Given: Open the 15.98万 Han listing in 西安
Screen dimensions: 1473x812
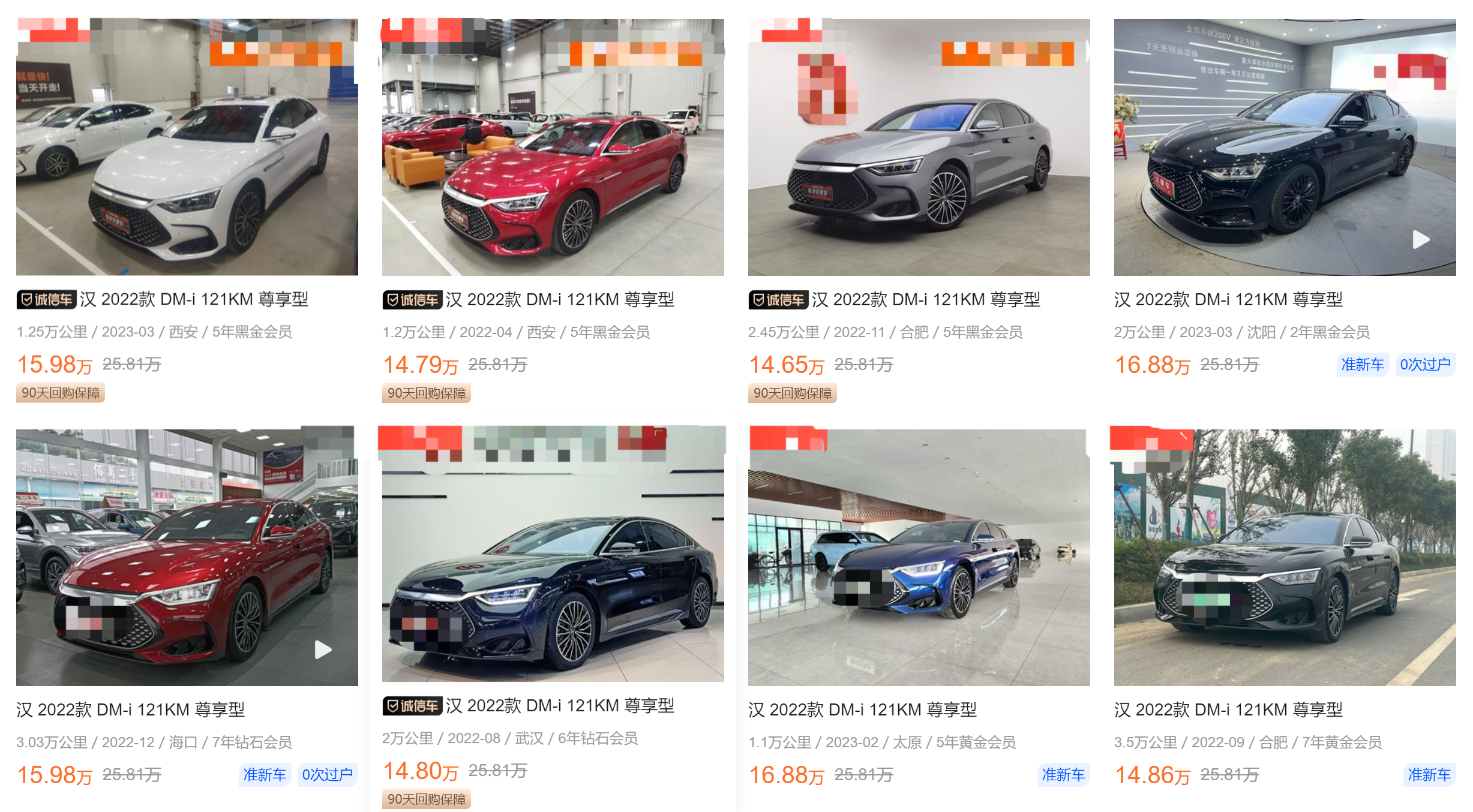Looking at the screenshot, I should [x=187, y=148].
